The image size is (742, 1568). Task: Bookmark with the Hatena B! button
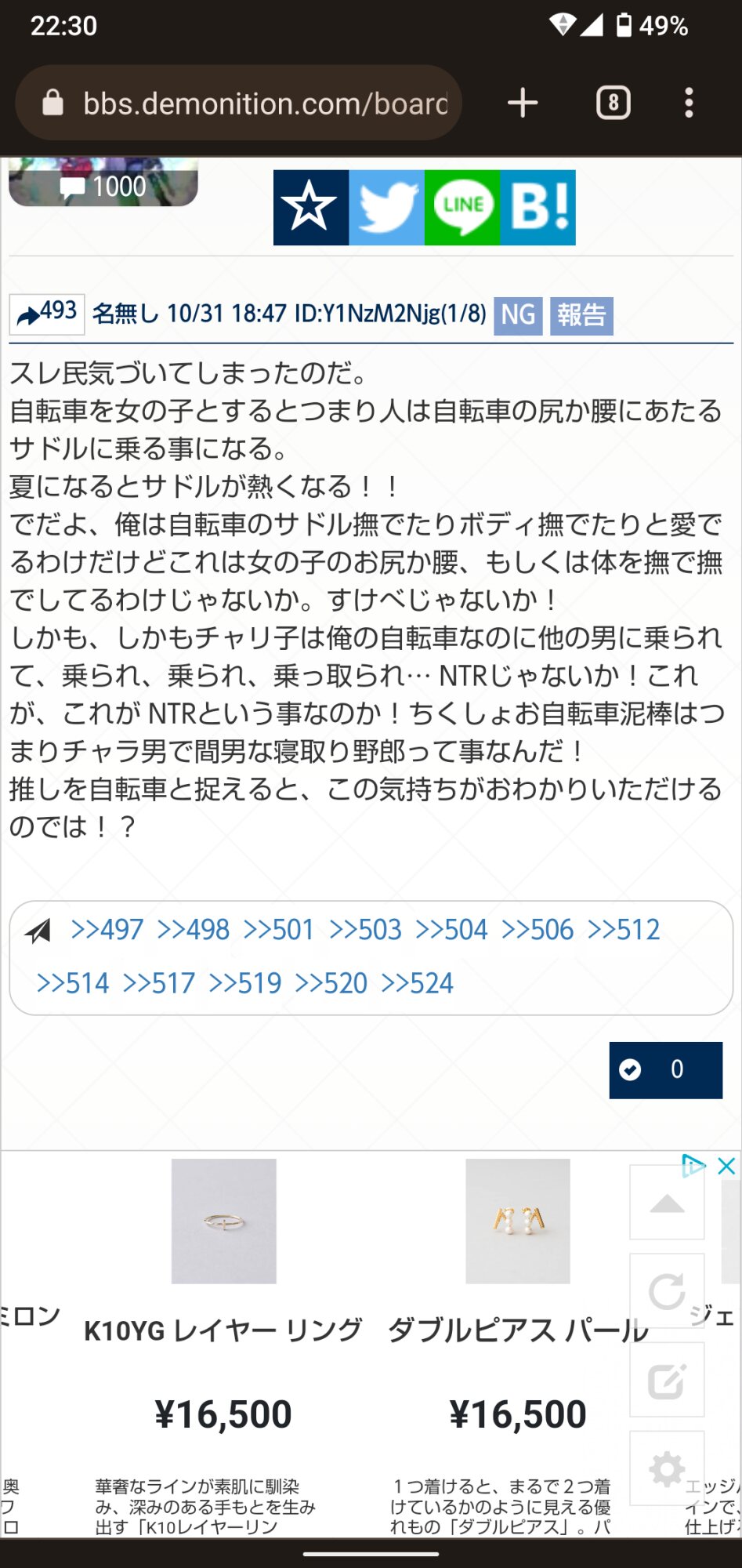coord(538,208)
